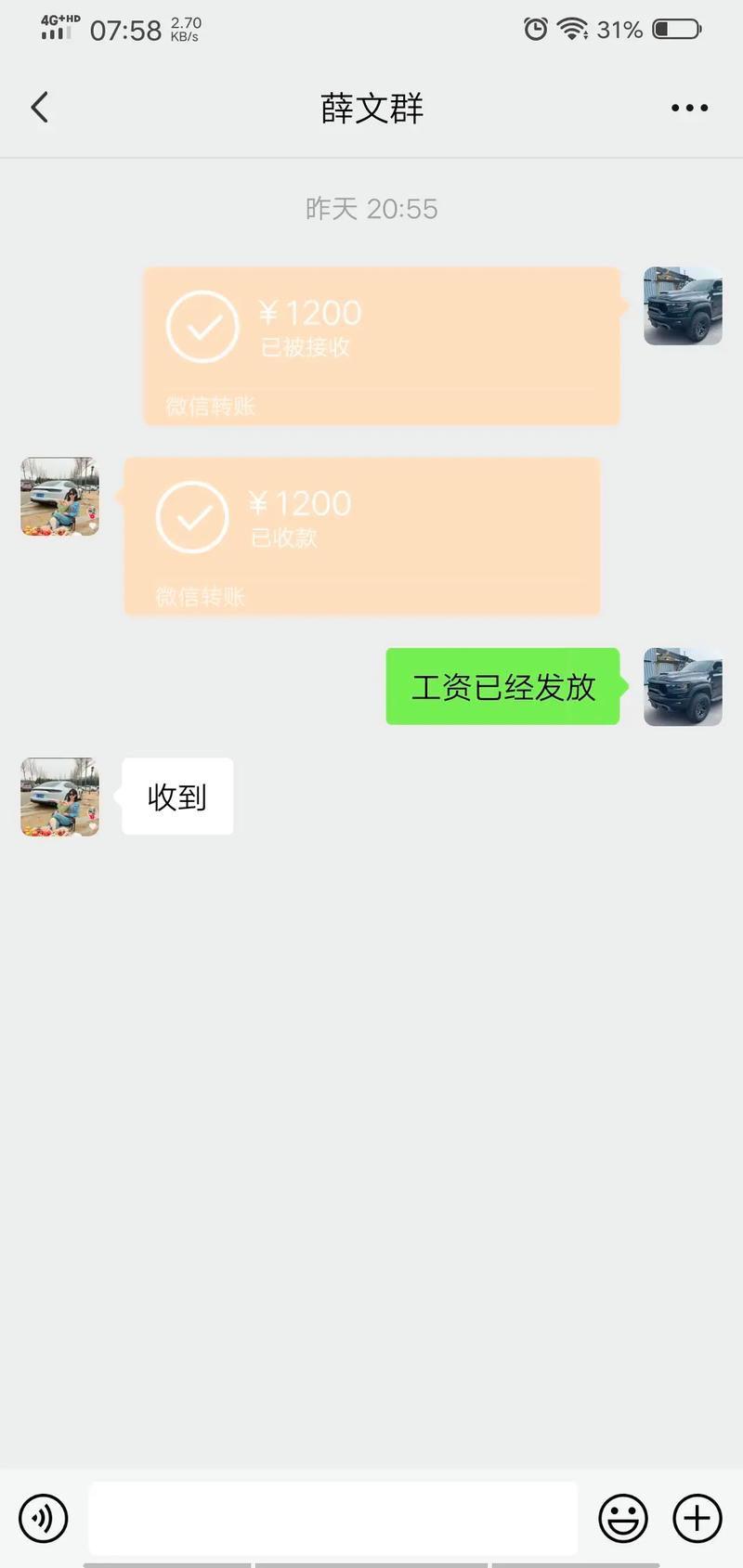
Task: Open the emoji picker in the chat bar
Action: (x=623, y=1518)
